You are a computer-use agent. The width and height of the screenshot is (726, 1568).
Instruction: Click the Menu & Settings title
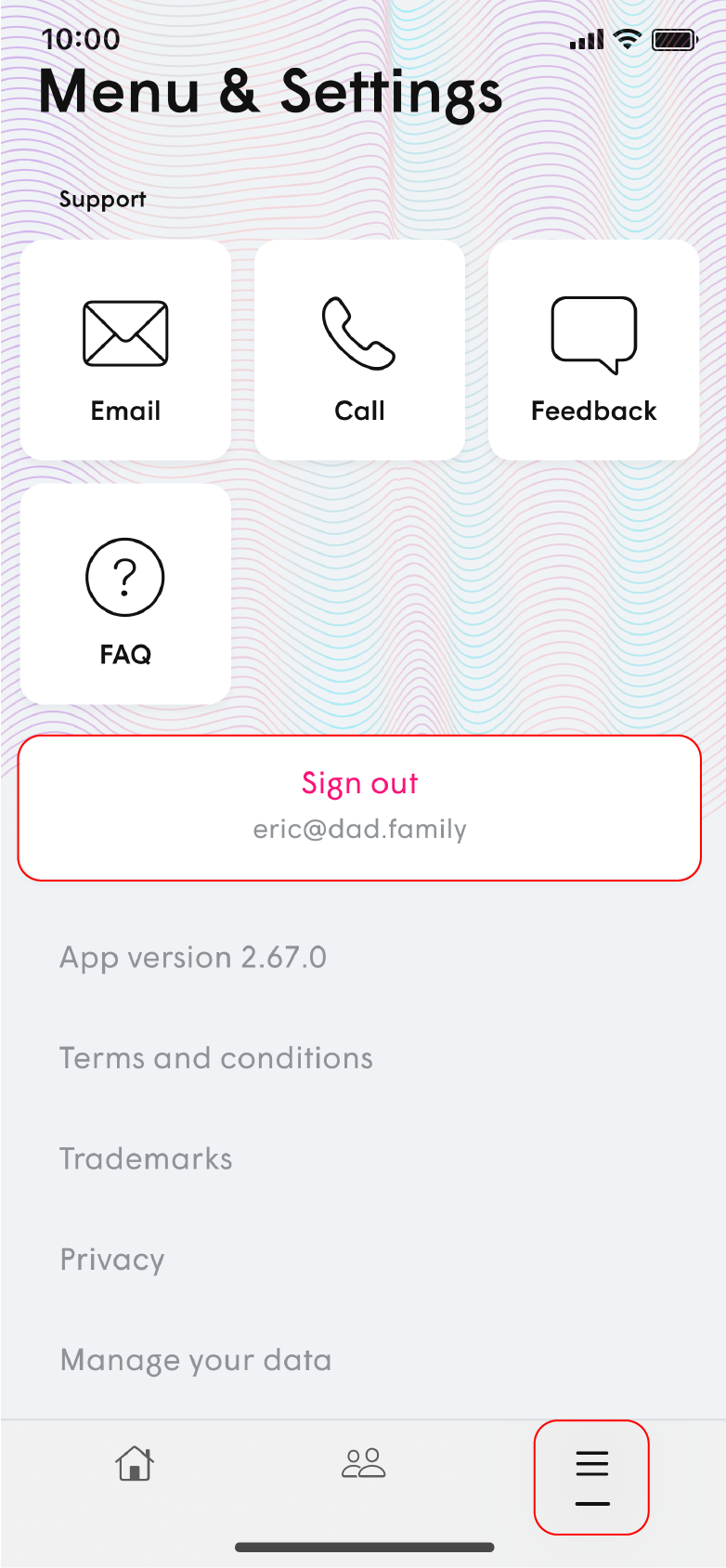tap(270, 92)
